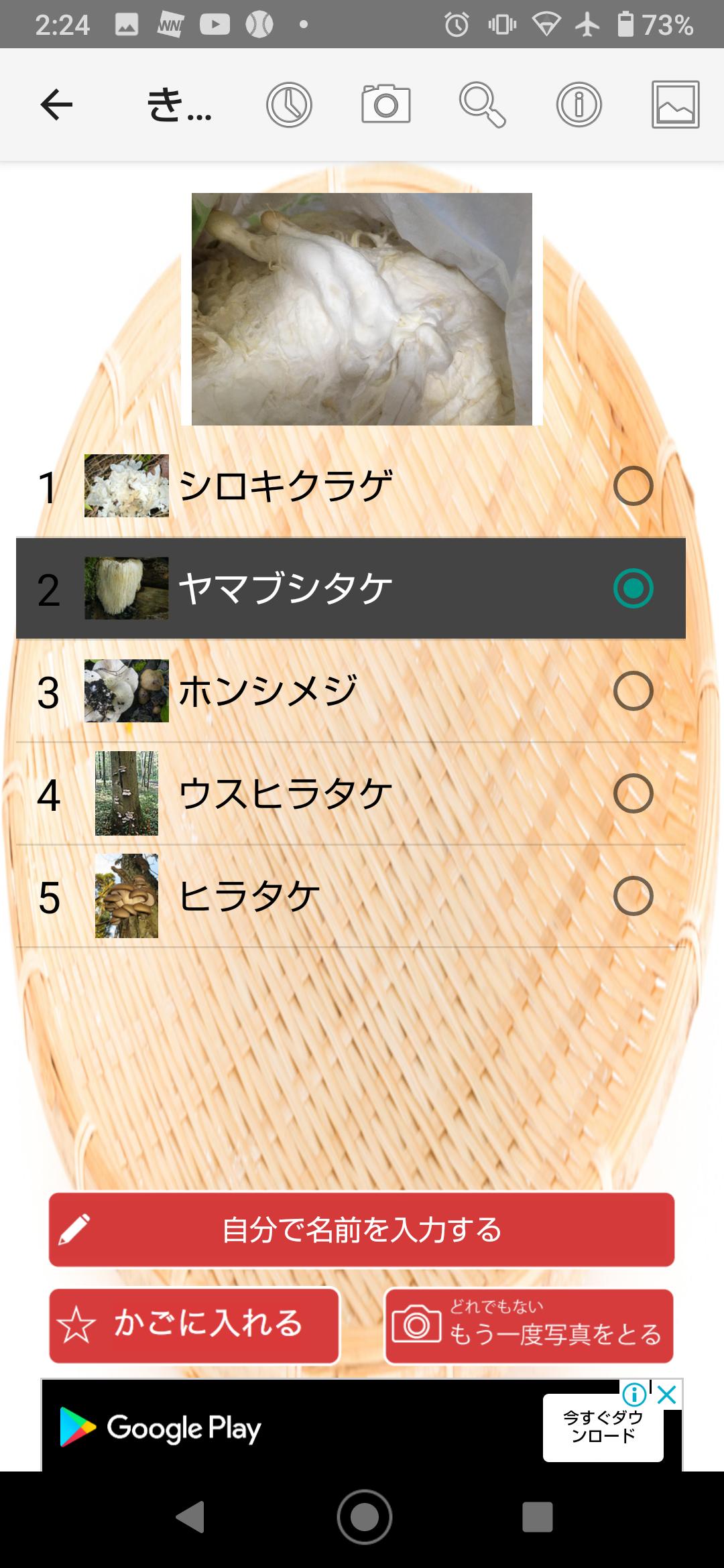Close the Google Play ad banner
Image resolution: width=724 pixels, height=1568 pixels.
(x=666, y=1394)
